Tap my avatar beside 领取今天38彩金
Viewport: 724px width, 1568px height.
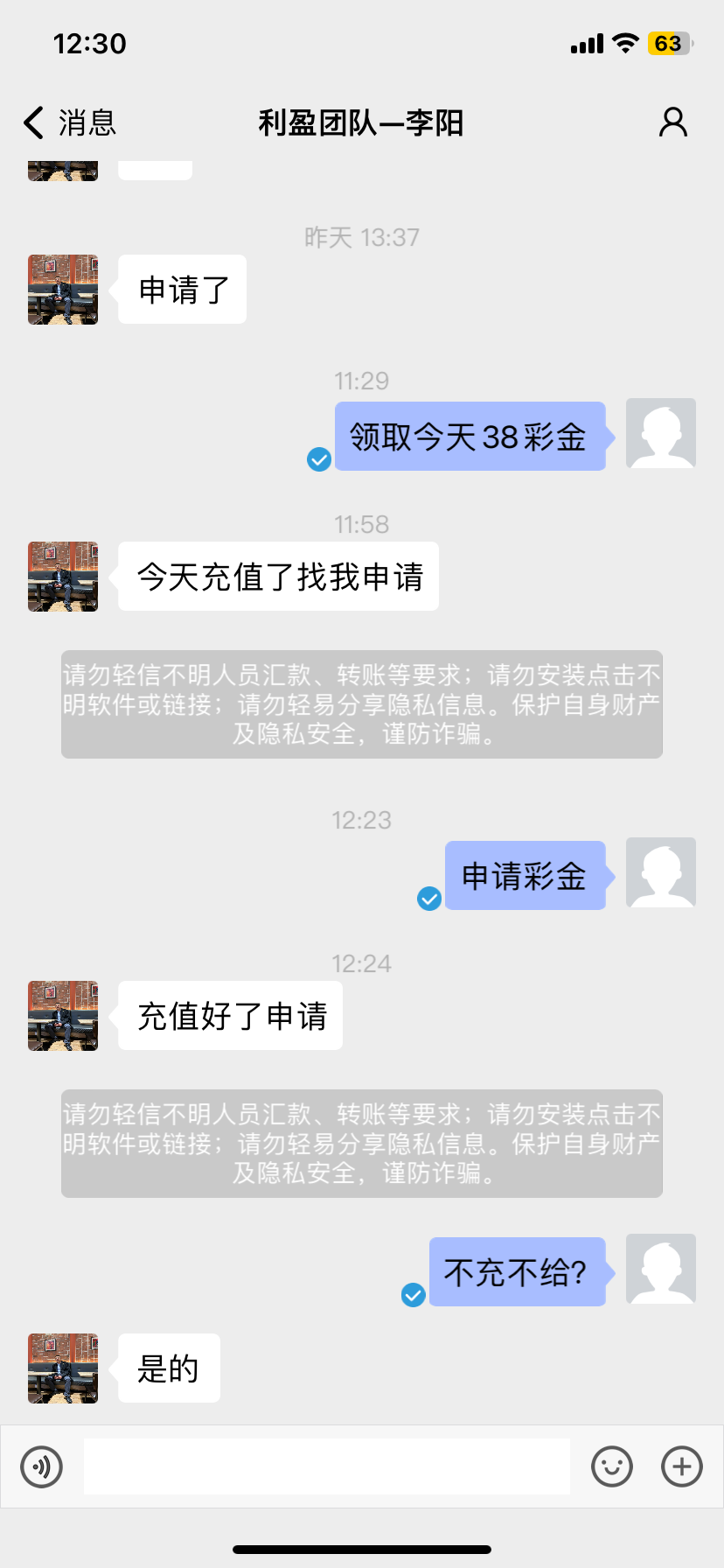tap(661, 434)
